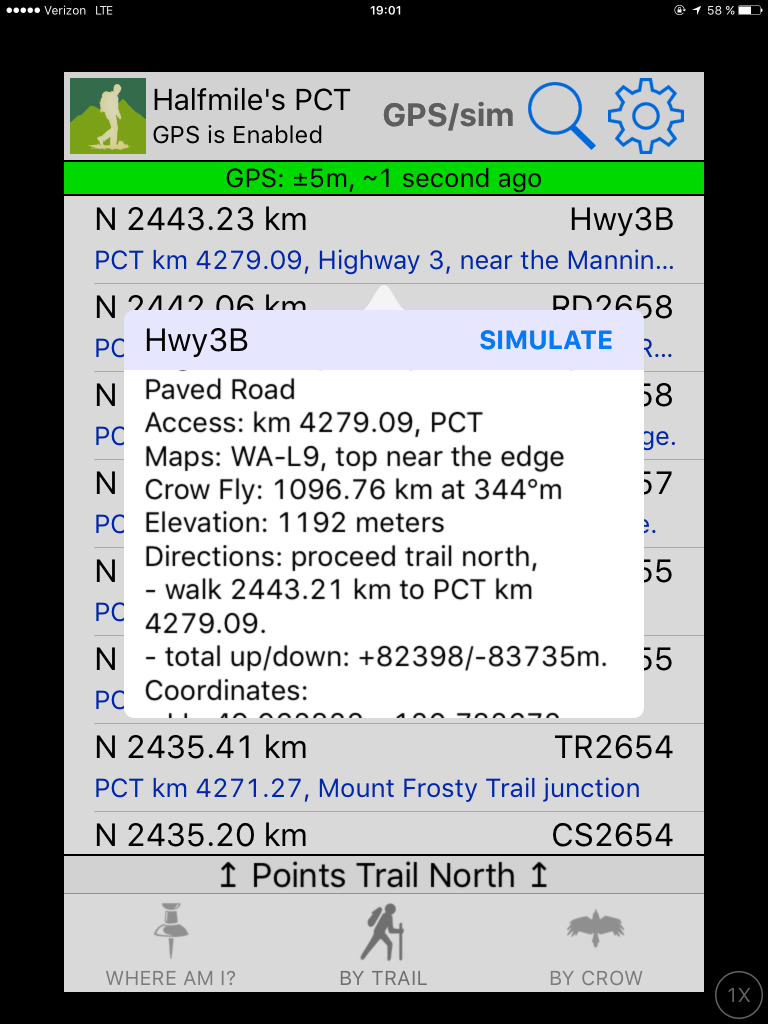Screen dimensions: 768x1024
Task: Switch to the Where Am I tab
Action: 171,945
